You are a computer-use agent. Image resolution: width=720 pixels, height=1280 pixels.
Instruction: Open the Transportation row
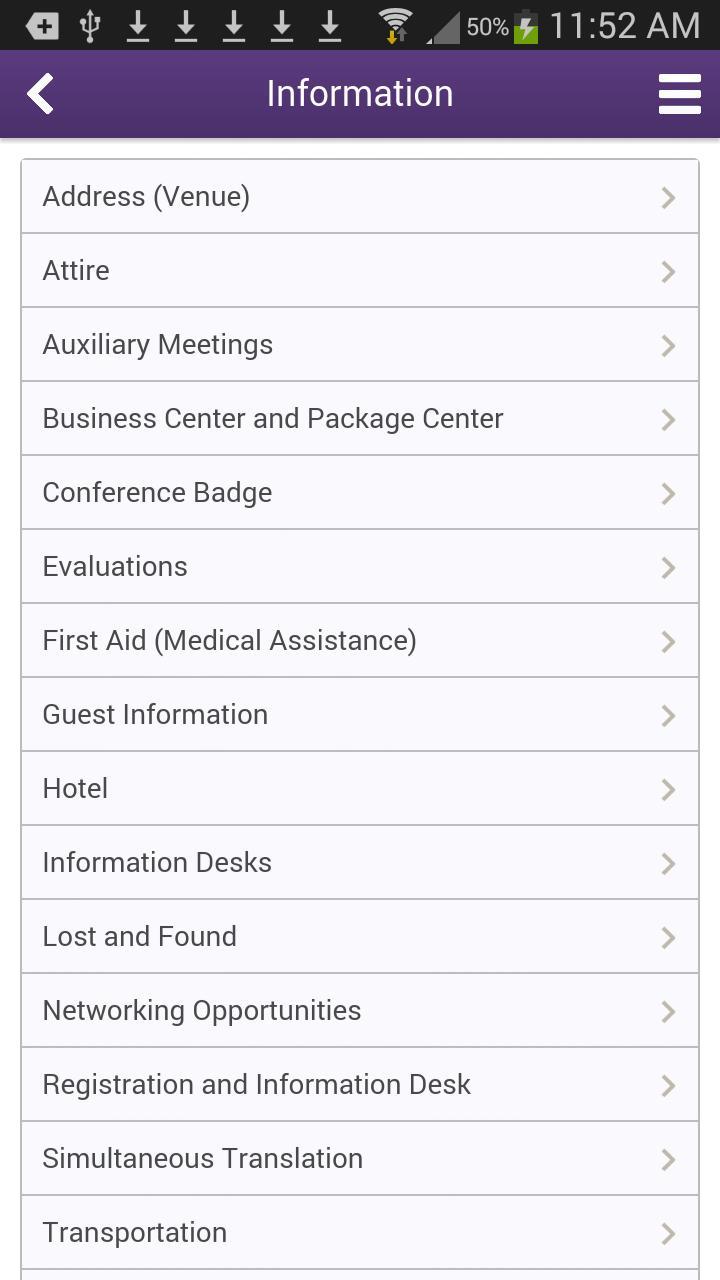coord(360,1233)
